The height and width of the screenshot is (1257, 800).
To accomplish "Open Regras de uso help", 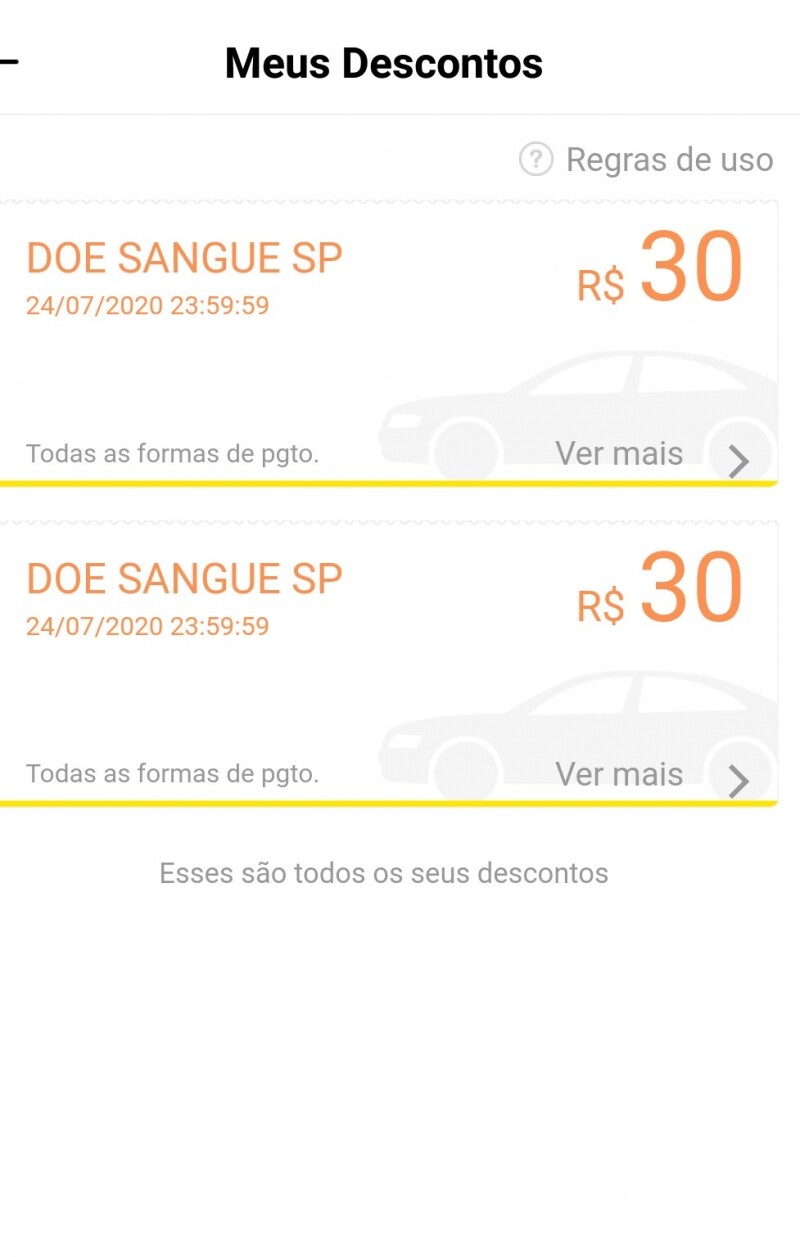I will 648,160.
